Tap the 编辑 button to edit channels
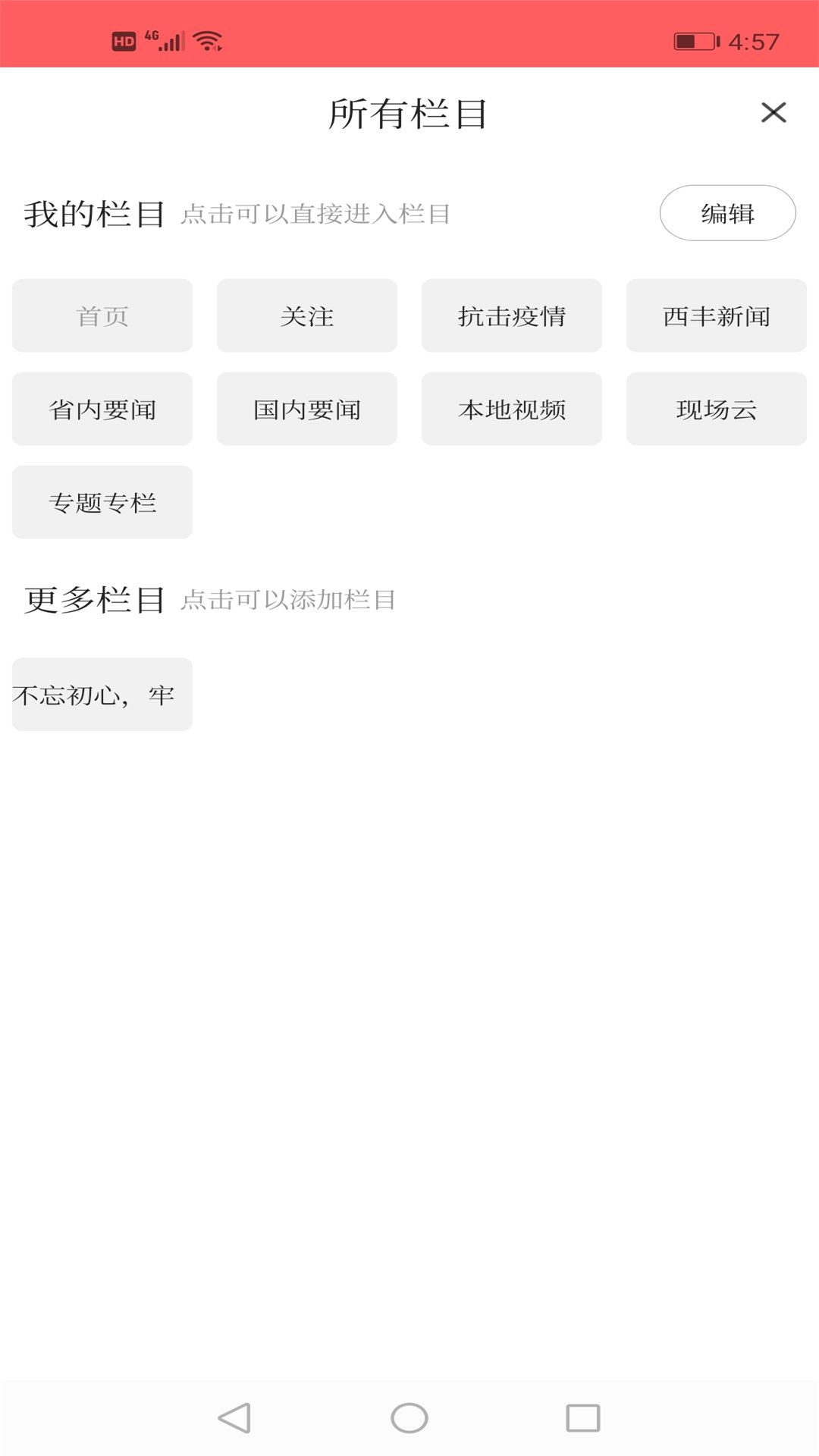Viewport: 819px width, 1456px height. [x=726, y=213]
